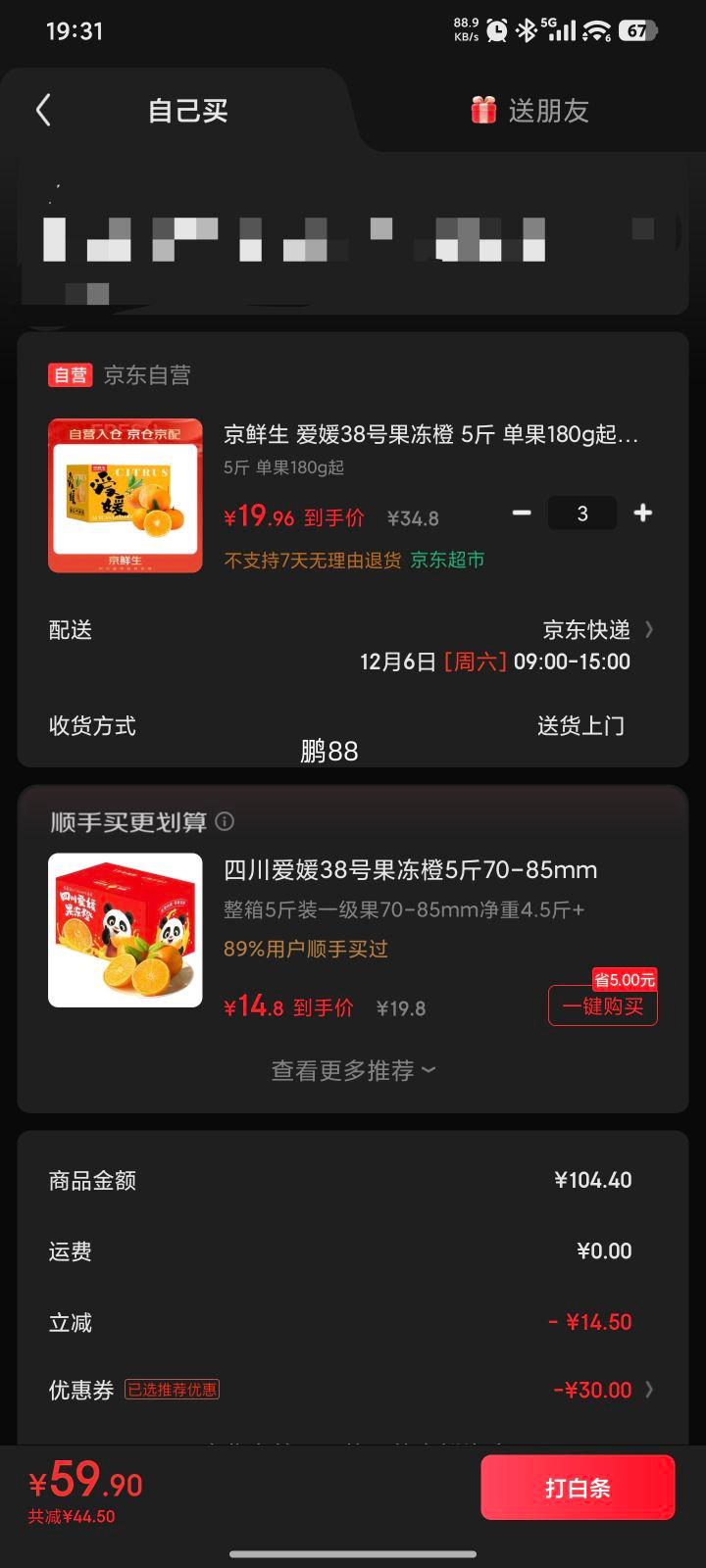Tap the quantity field showing 3

pyautogui.click(x=581, y=513)
